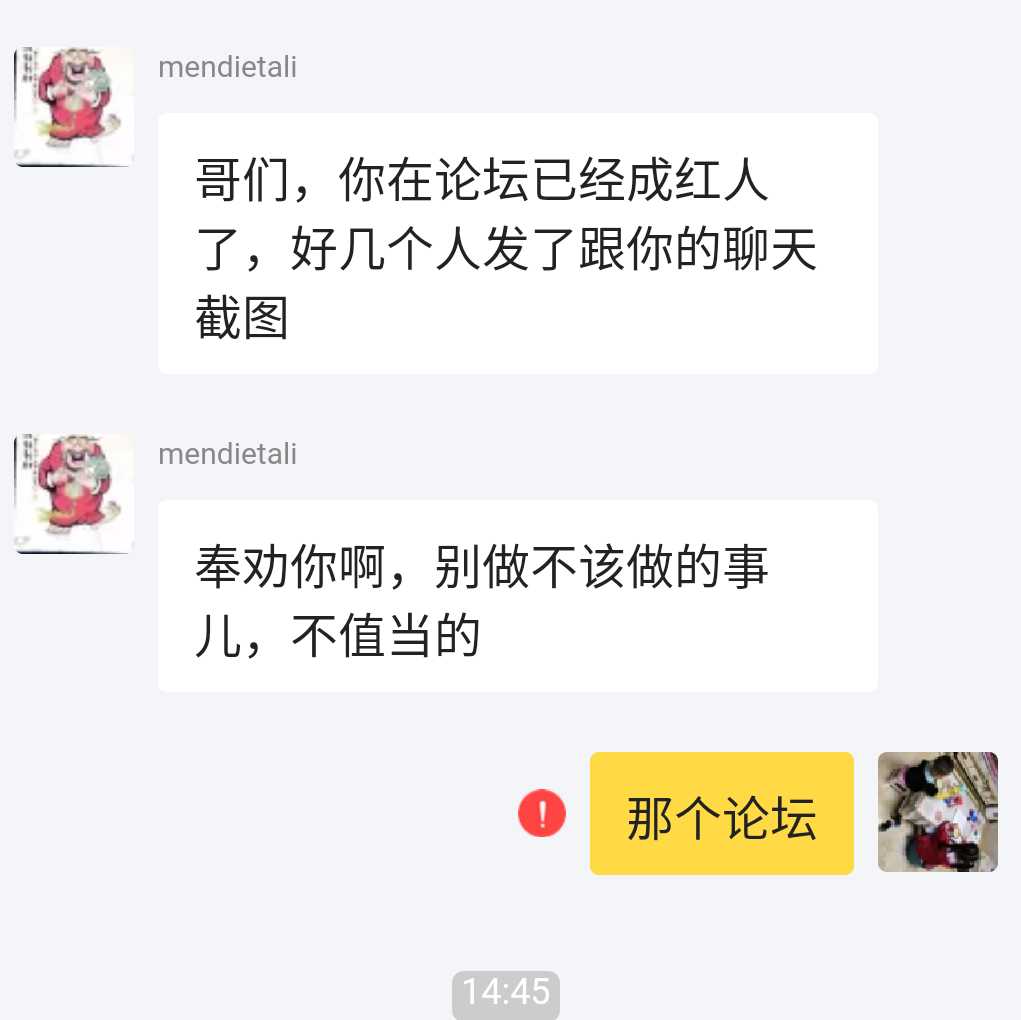The width and height of the screenshot is (1021, 1020).
Task: Open mendietali's avatar beside the second message
Action: point(74,493)
